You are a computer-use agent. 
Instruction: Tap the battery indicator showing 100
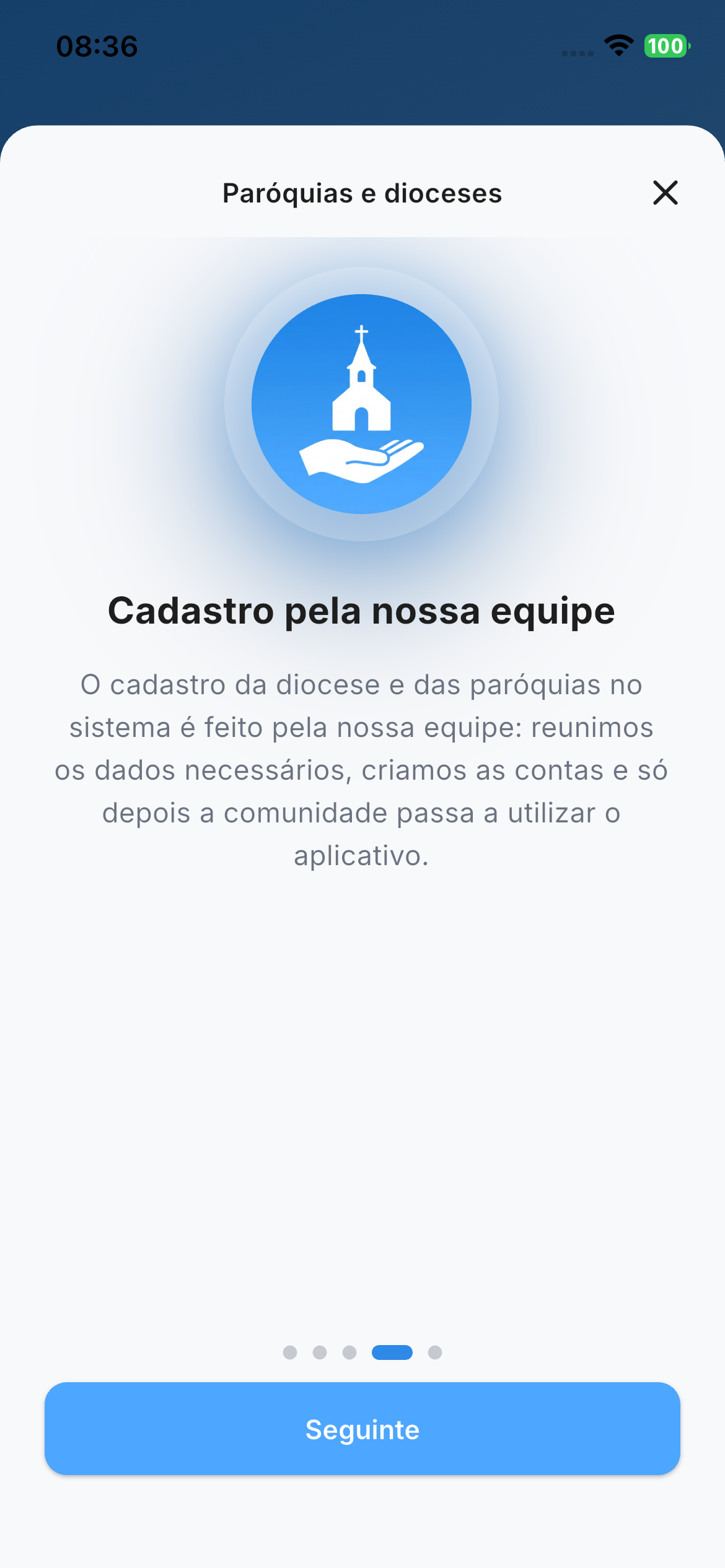pyautogui.click(x=664, y=46)
